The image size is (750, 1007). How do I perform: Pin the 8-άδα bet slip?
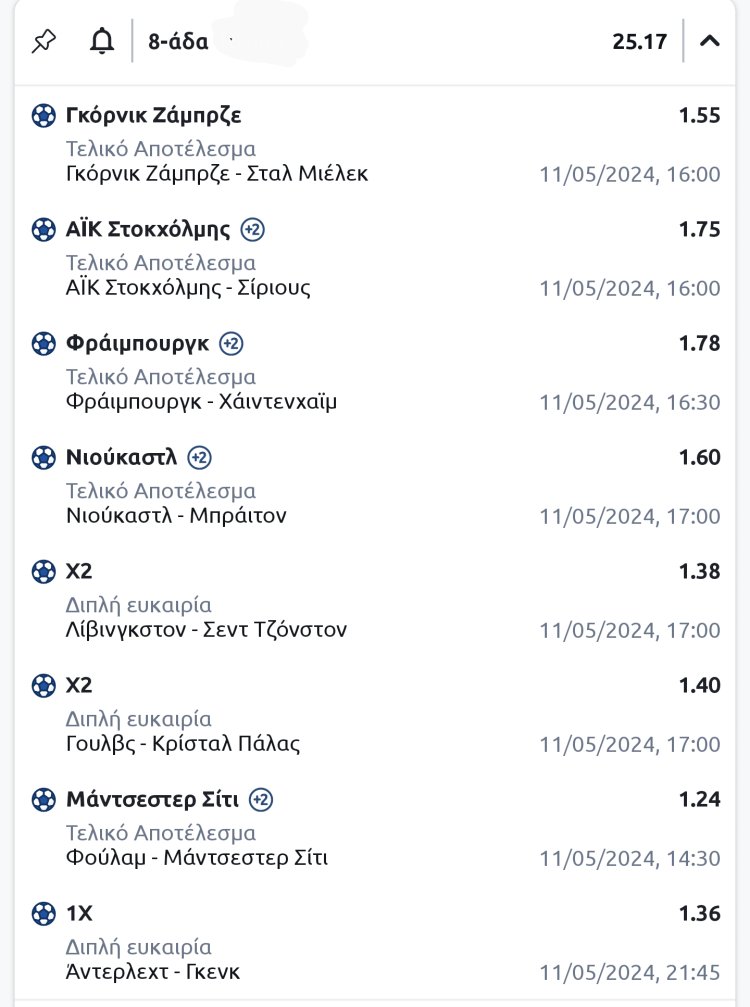(x=44, y=41)
